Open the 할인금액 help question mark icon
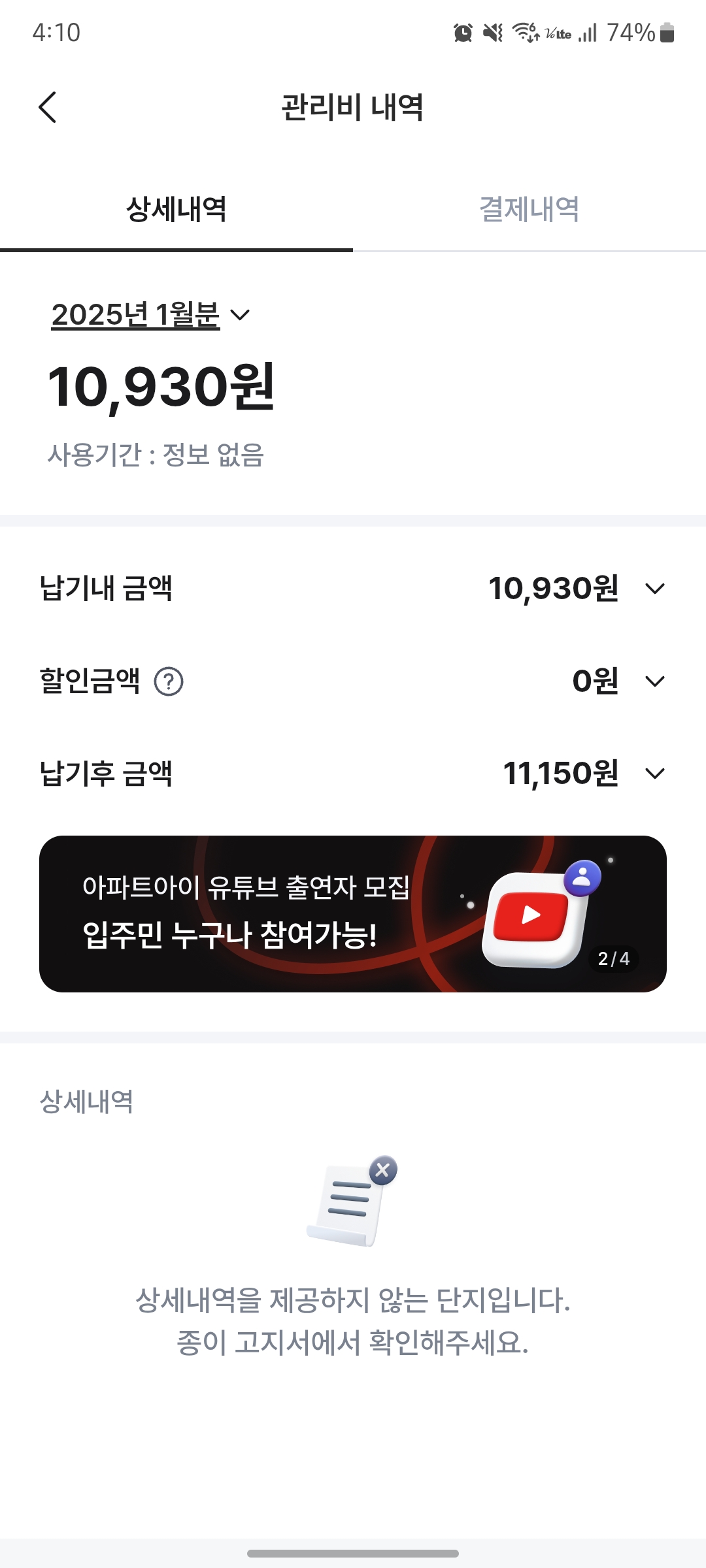 pyautogui.click(x=169, y=682)
